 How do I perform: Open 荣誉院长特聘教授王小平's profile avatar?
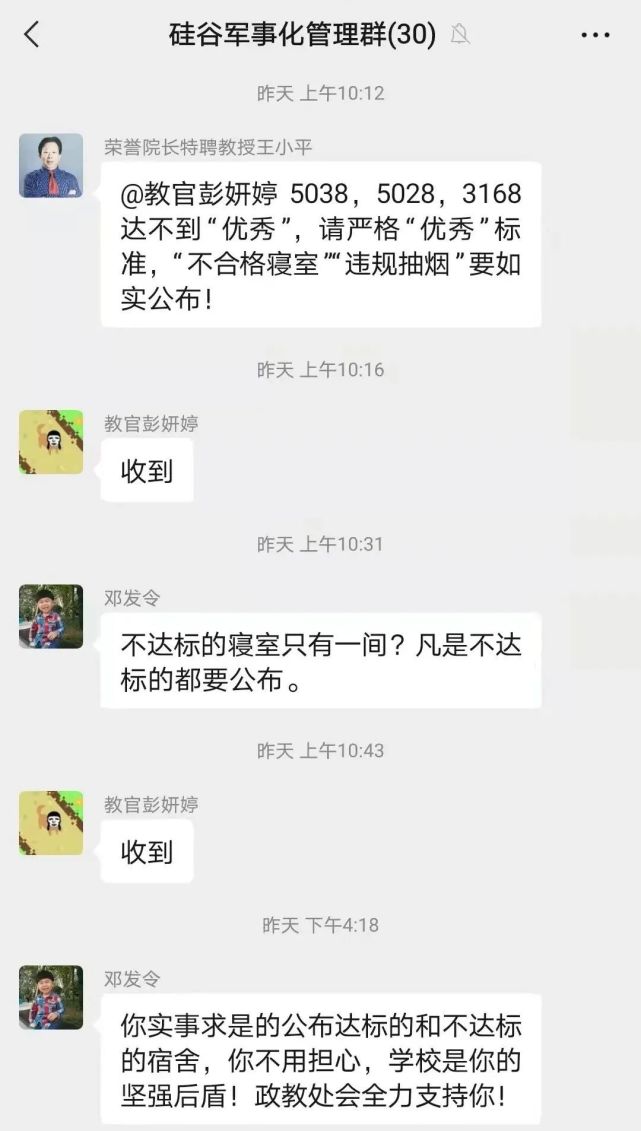[51, 166]
